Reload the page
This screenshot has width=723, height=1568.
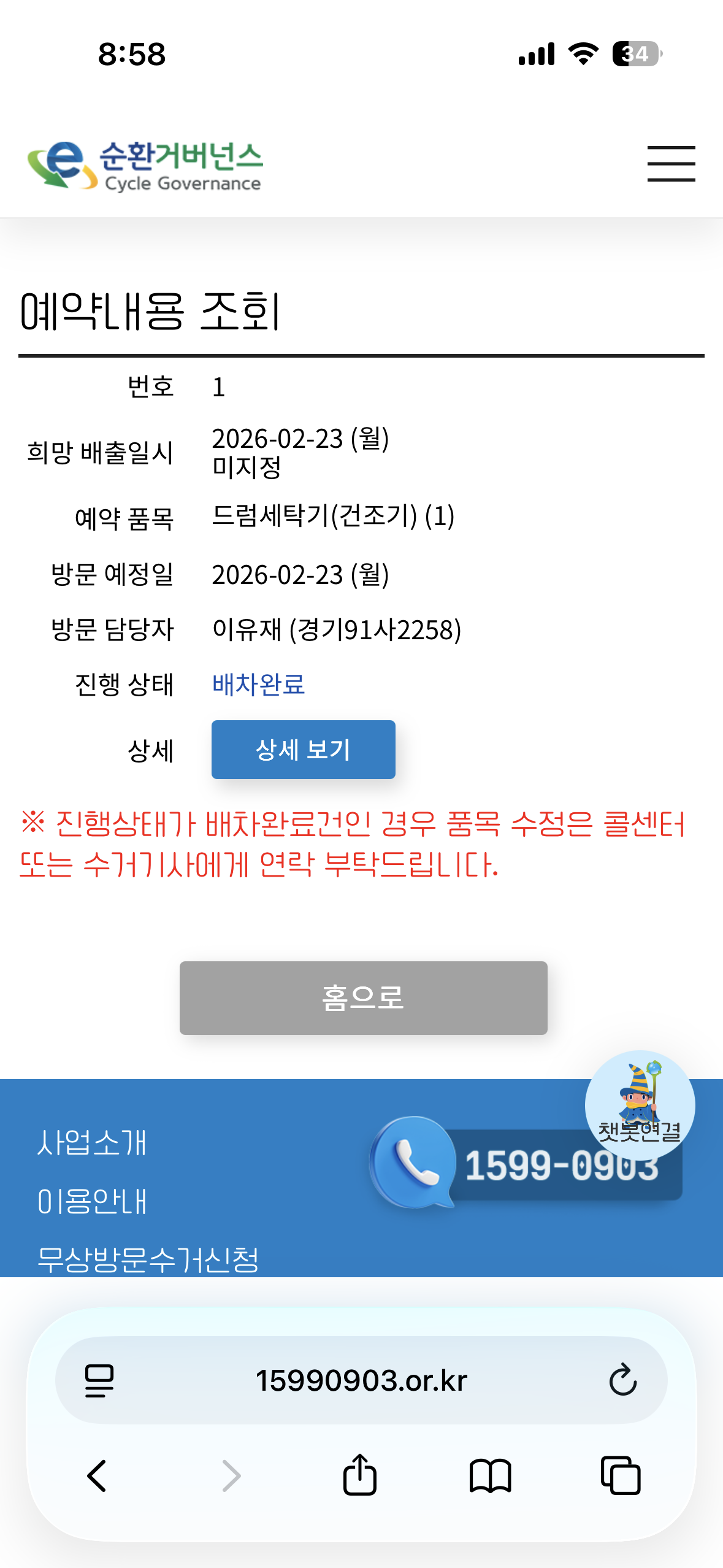pos(623,1380)
